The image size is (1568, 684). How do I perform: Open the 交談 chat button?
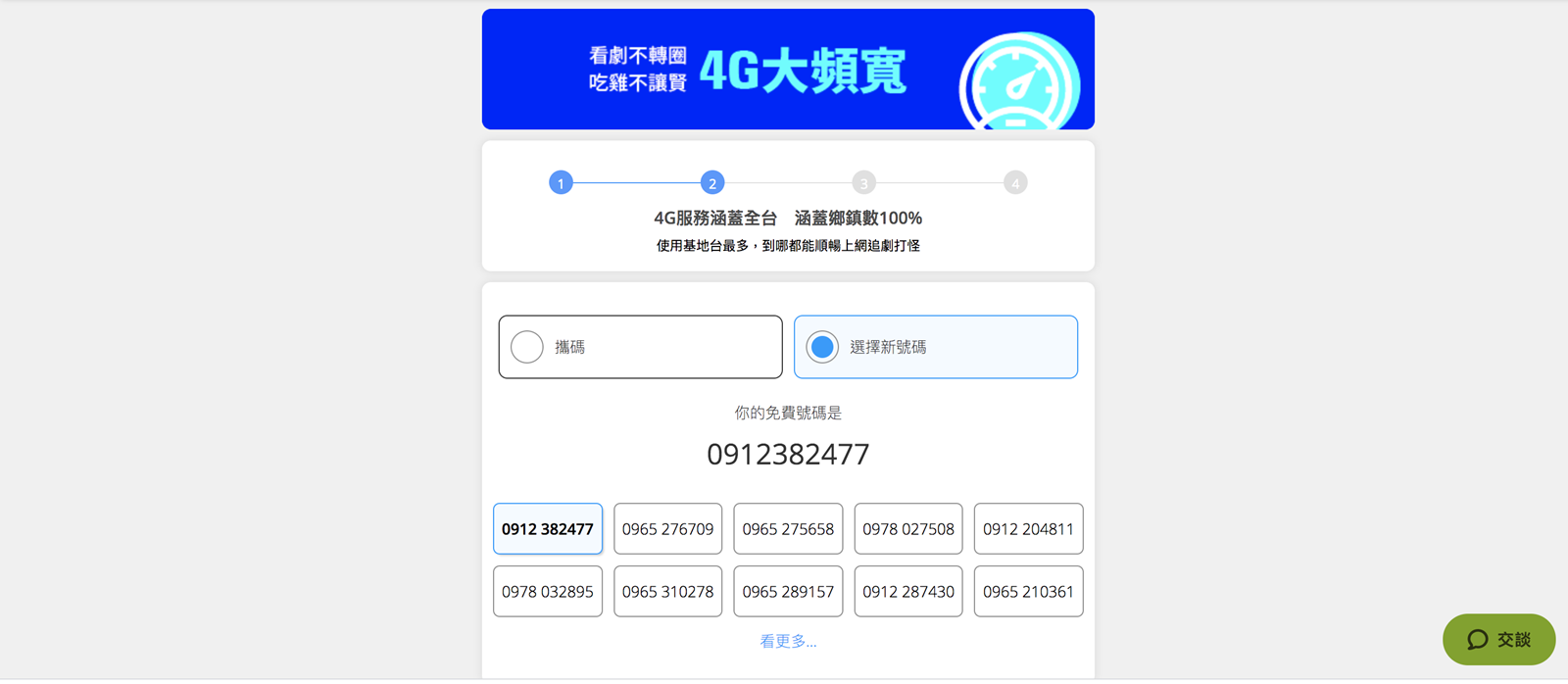pos(1498,640)
